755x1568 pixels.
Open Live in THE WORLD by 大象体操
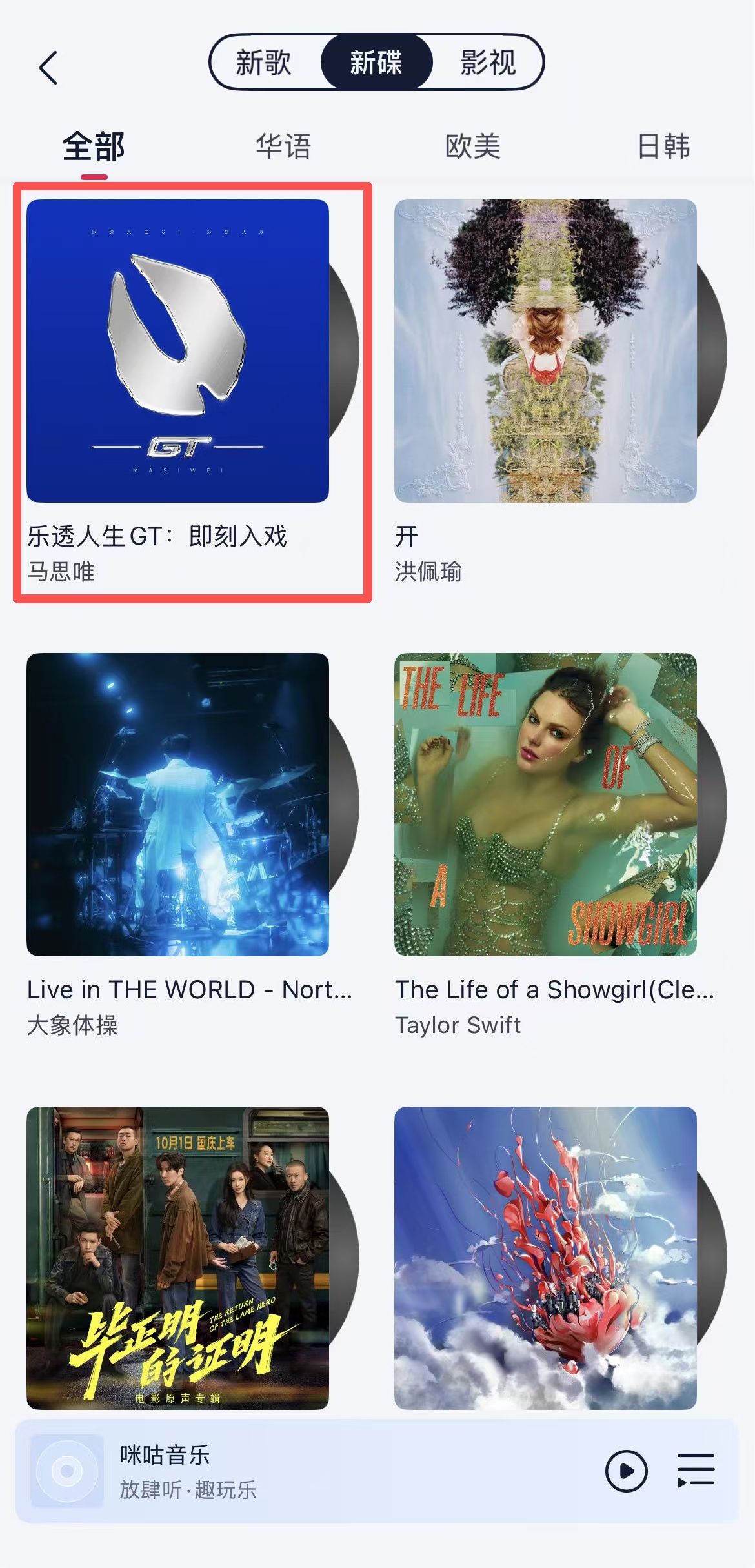click(177, 804)
